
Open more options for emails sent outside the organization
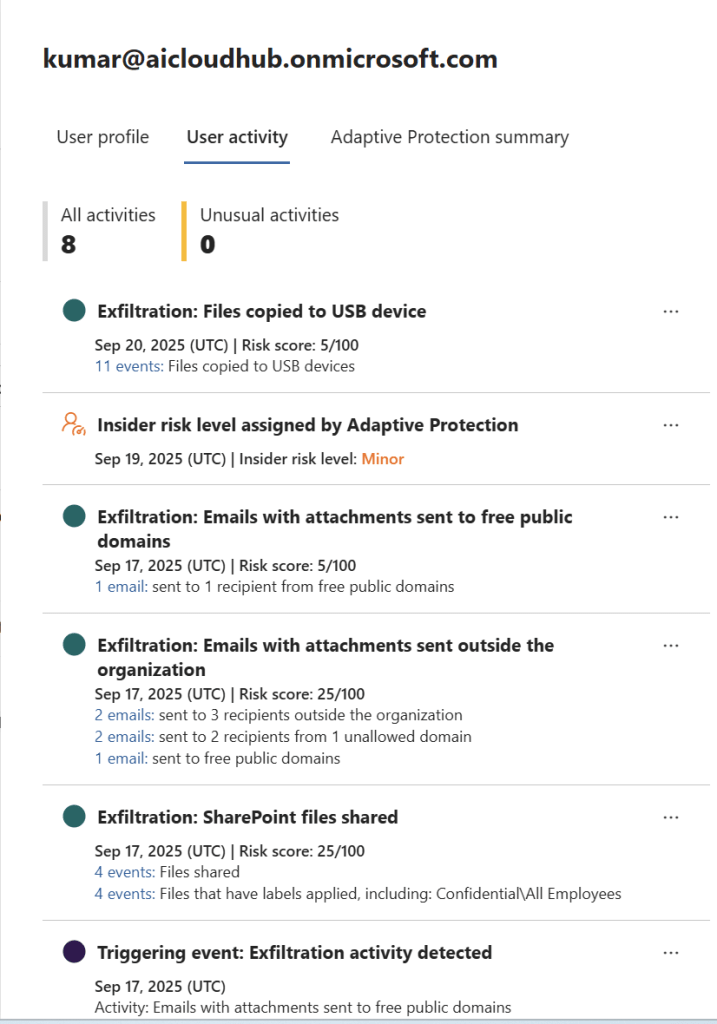click(671, 645)
